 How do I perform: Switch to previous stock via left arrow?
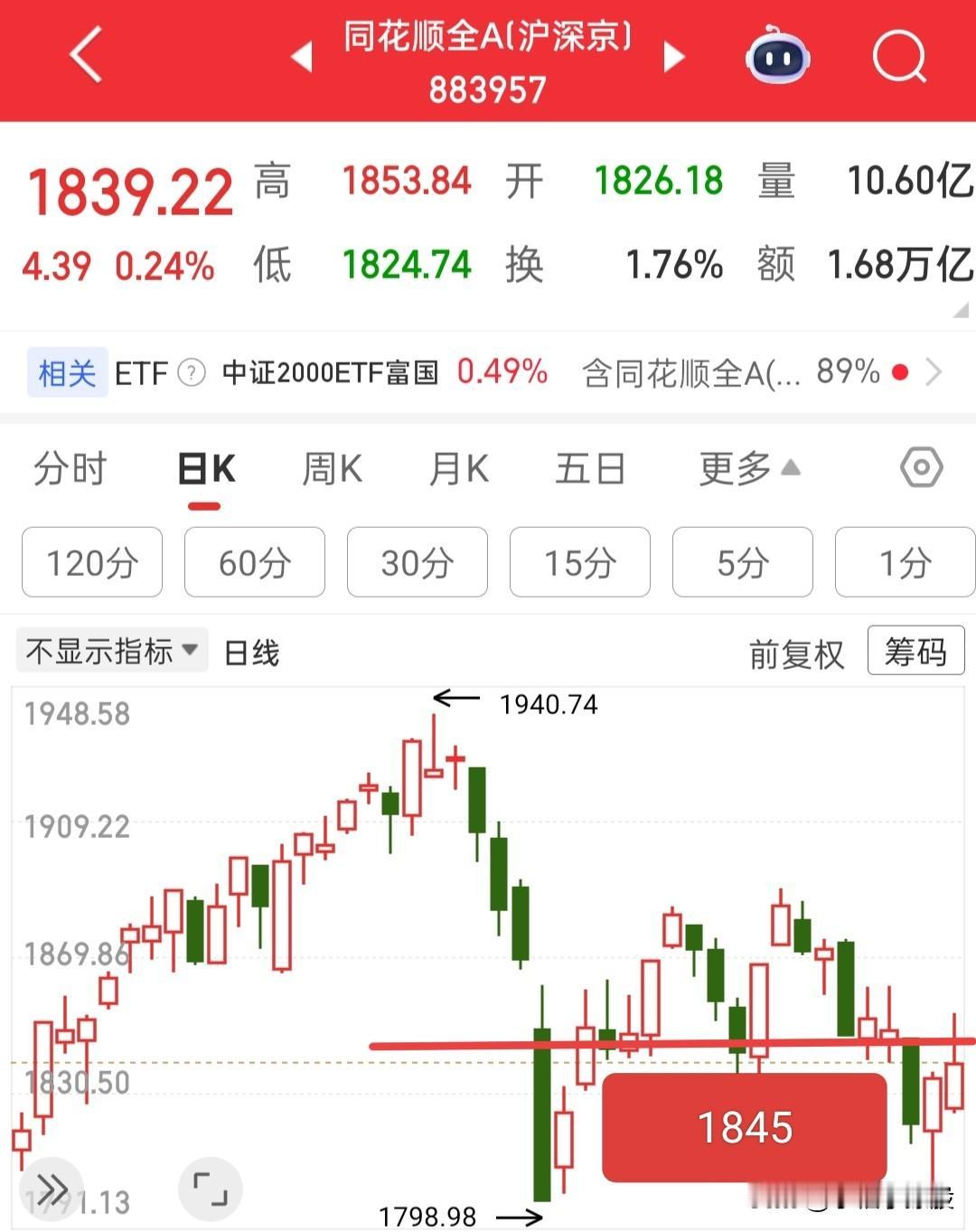point(299,56)
